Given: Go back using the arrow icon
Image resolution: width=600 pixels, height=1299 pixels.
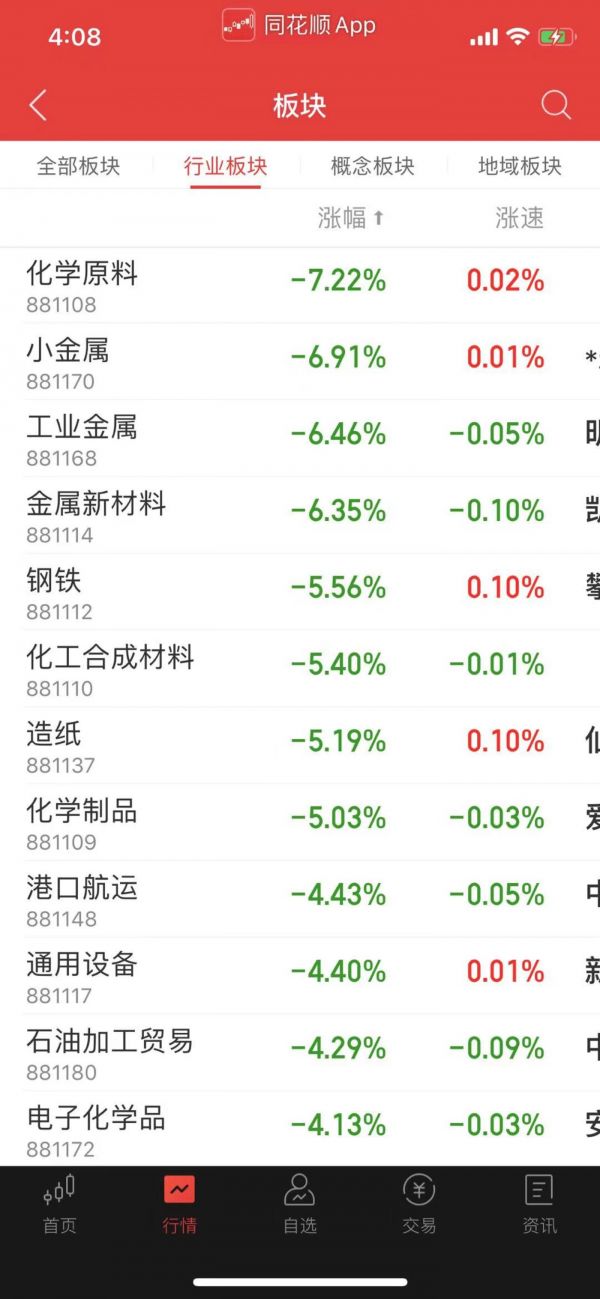Looking at the screenshot, I should click(38, 106).
